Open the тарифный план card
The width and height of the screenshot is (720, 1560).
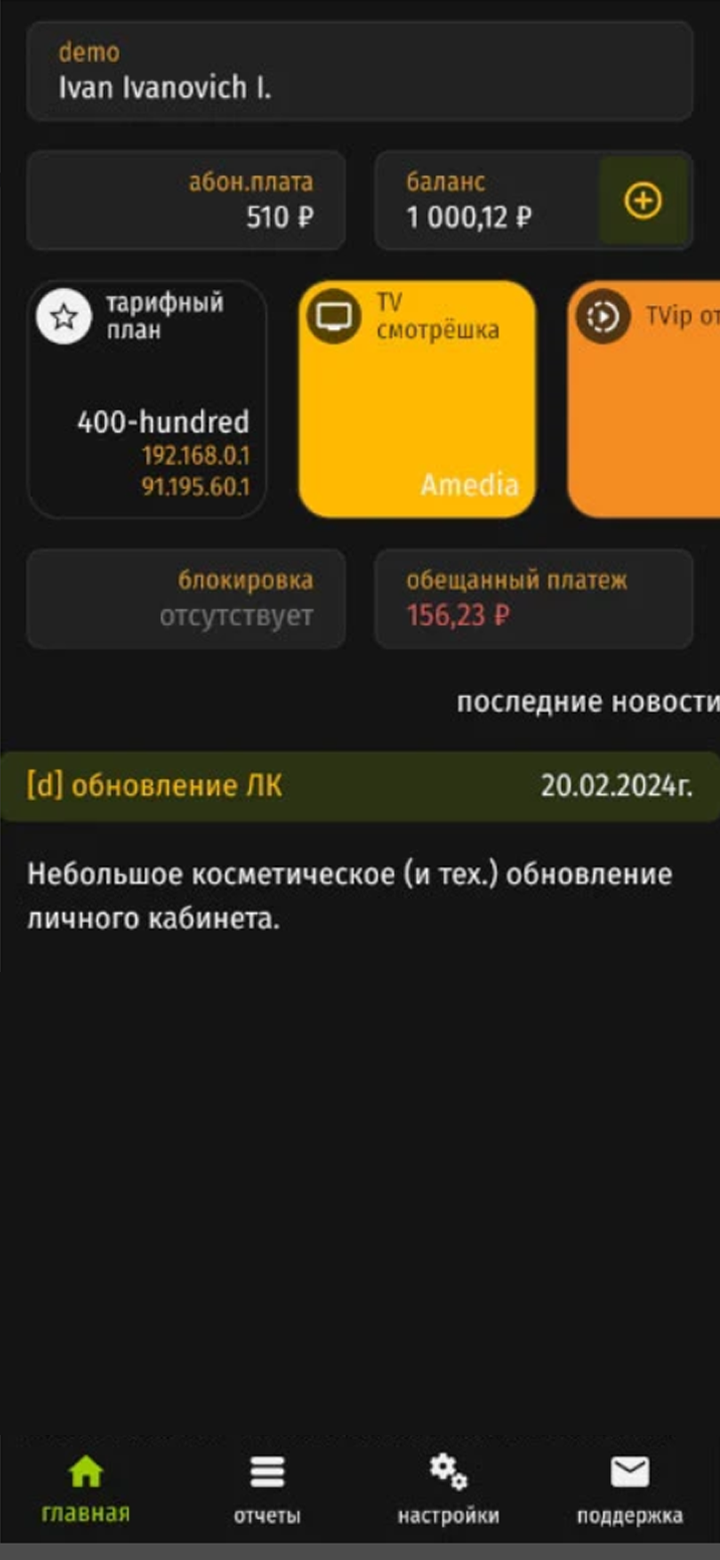click(147, 399)
